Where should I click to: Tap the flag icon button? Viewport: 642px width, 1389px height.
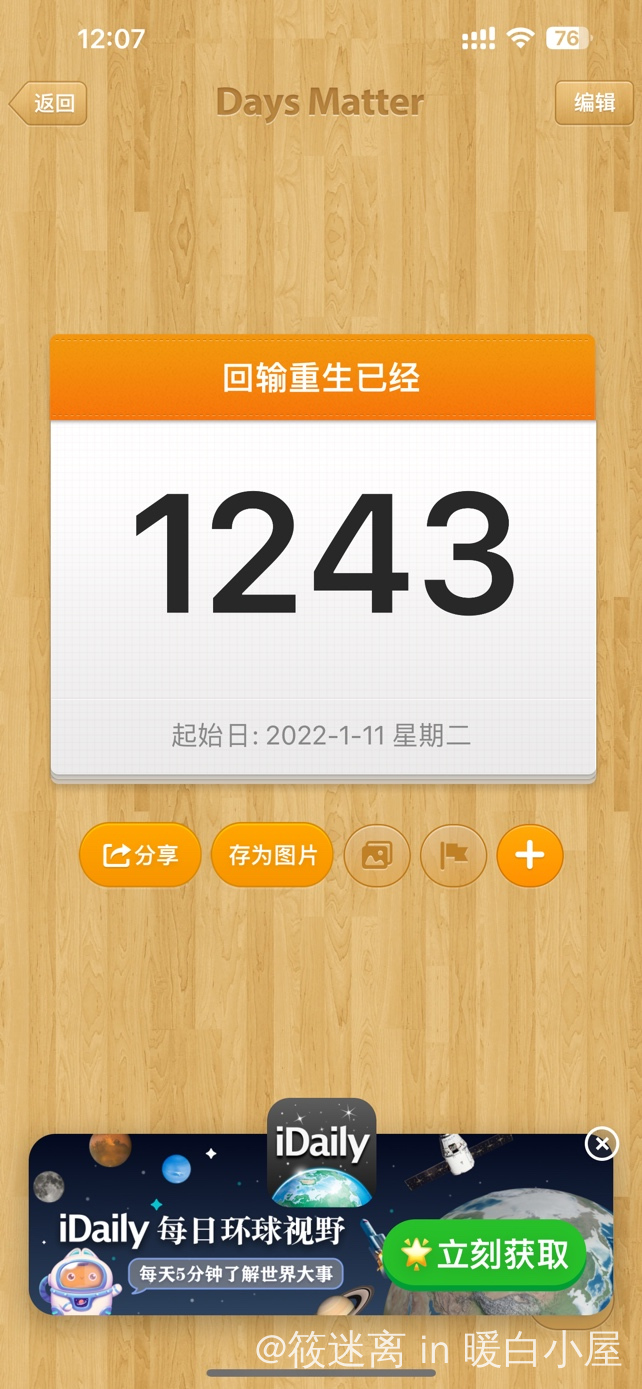click(x=453, y=855)
